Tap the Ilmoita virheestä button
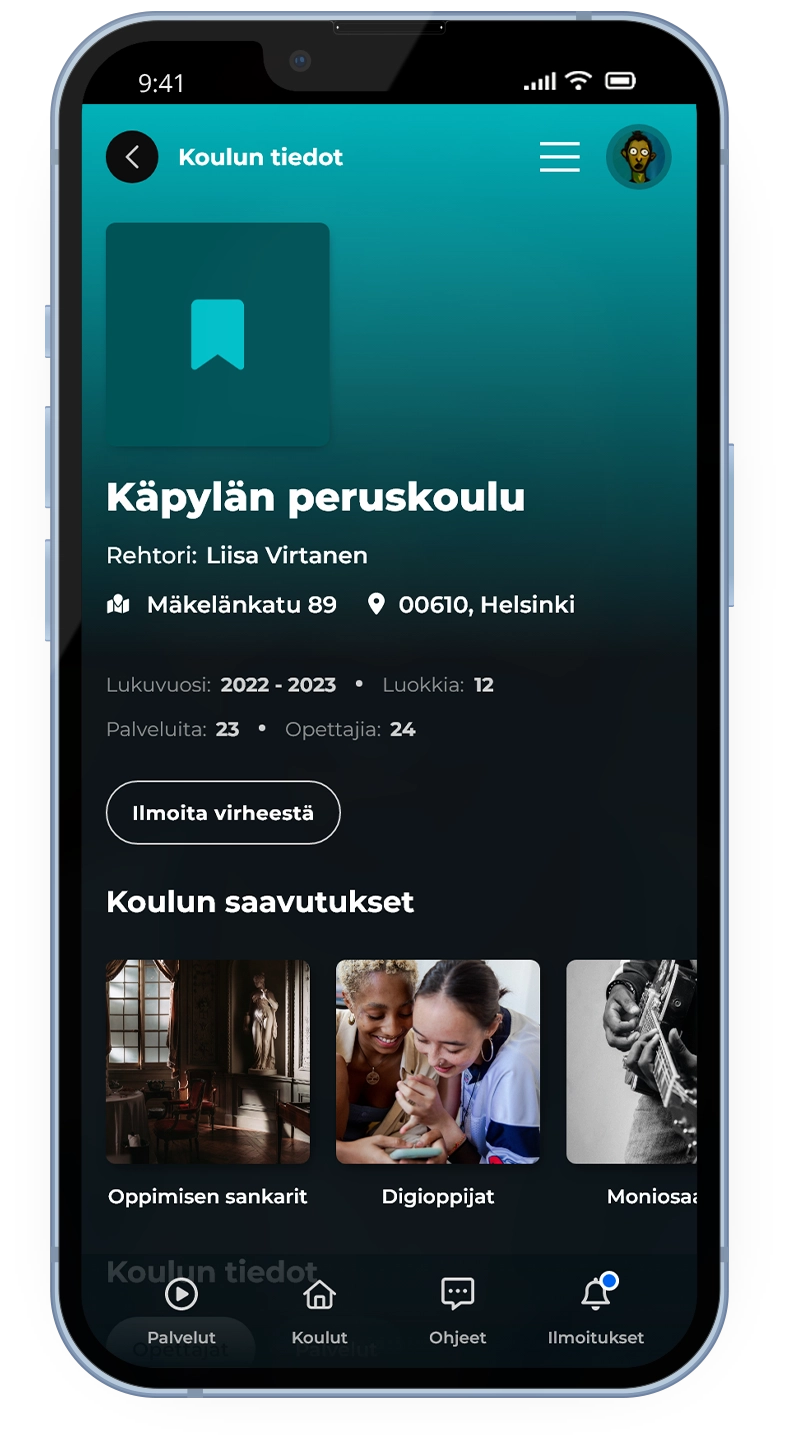 tap(223, 813)
